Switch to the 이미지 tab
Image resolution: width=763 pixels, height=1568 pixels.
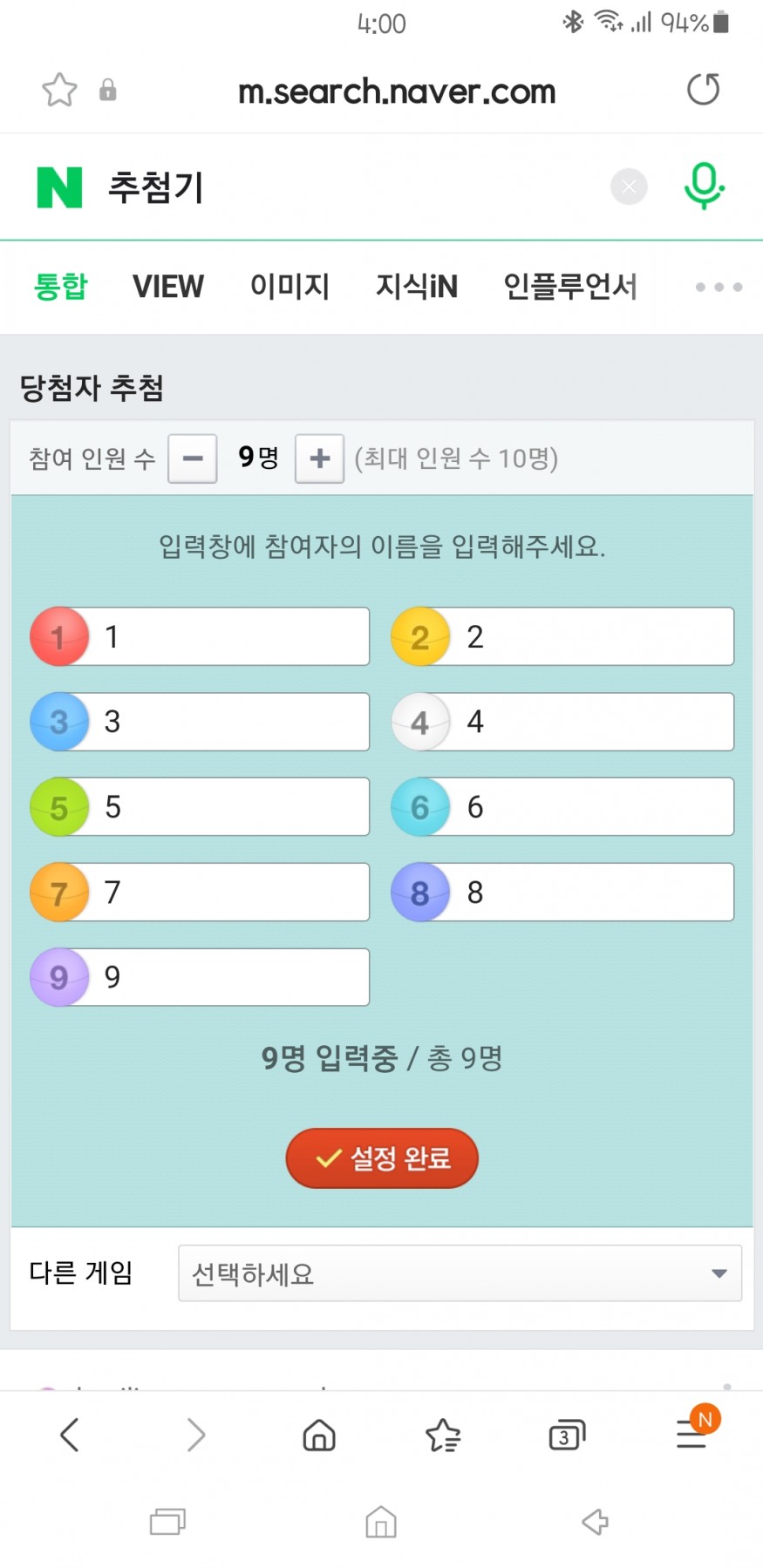click(290, 286)
